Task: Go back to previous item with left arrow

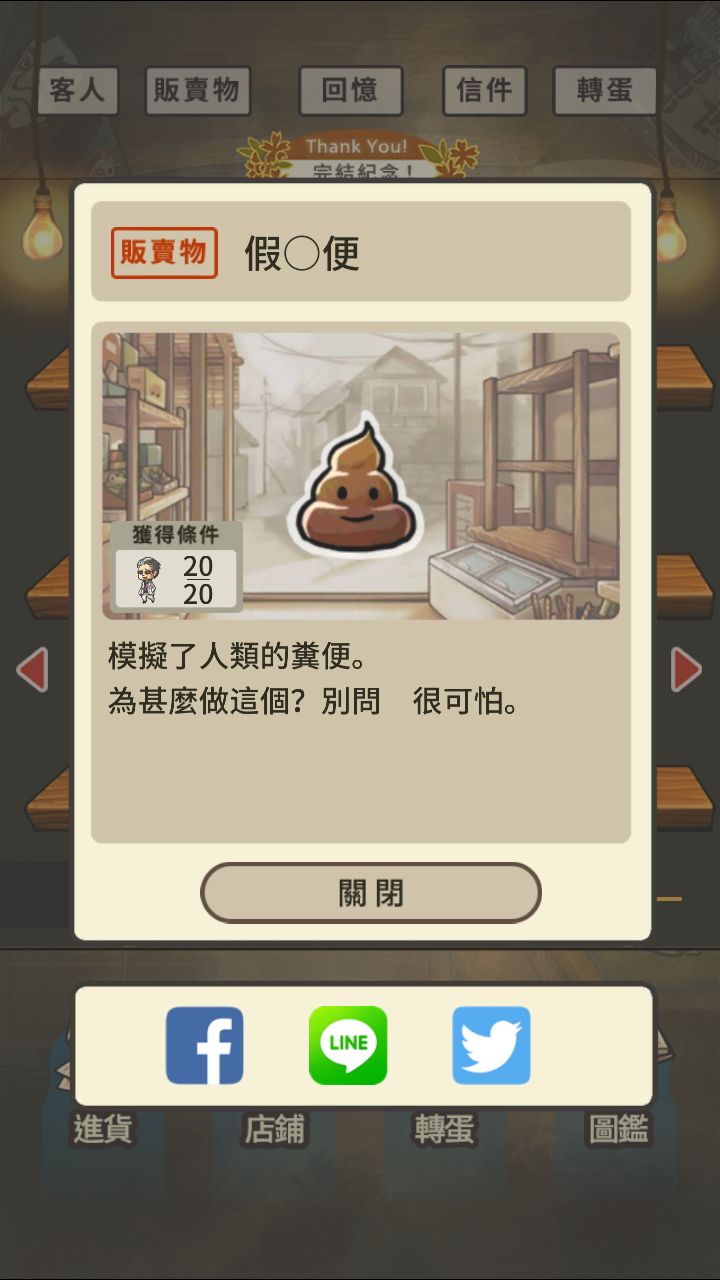Action: (32, 672)
